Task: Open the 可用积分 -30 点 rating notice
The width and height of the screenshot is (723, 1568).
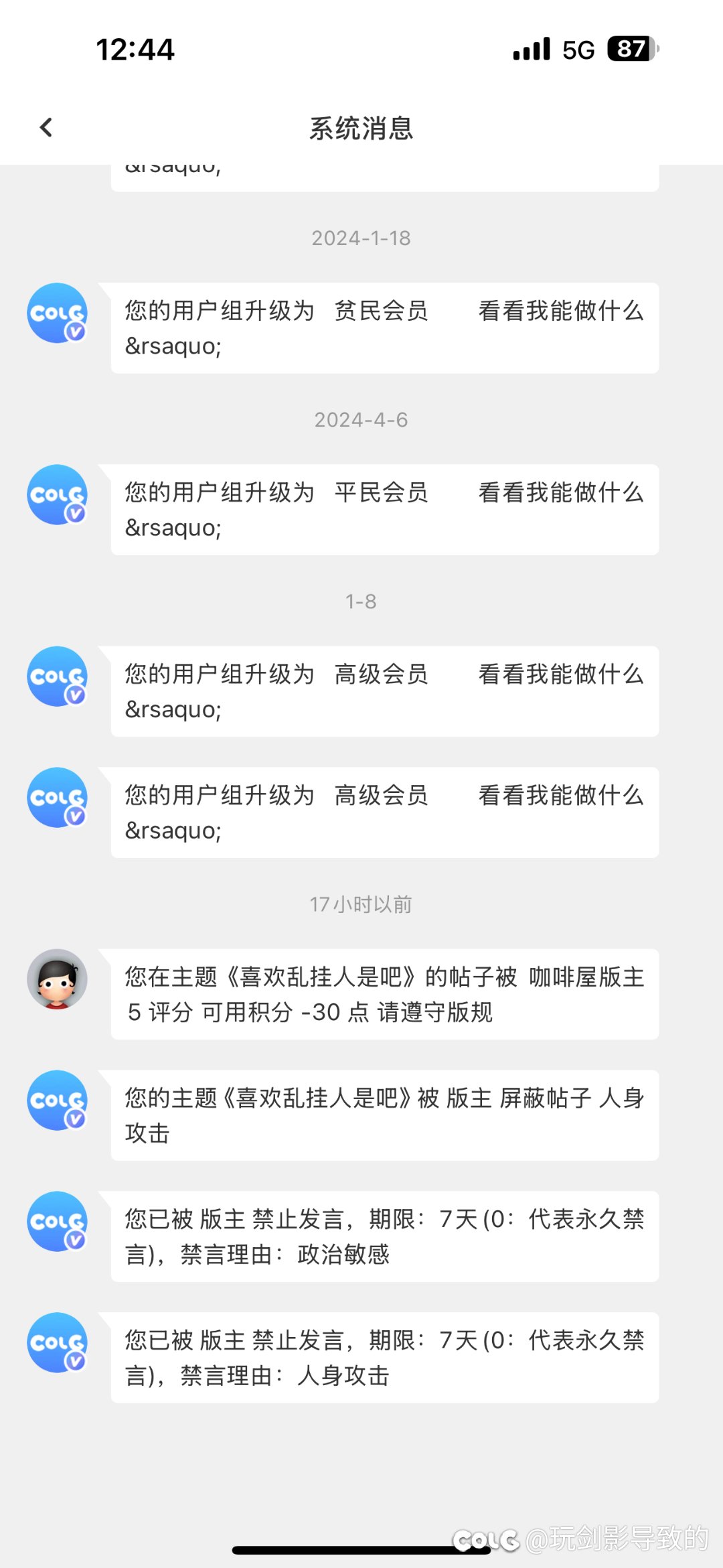Action: click(x=384, y=995)
